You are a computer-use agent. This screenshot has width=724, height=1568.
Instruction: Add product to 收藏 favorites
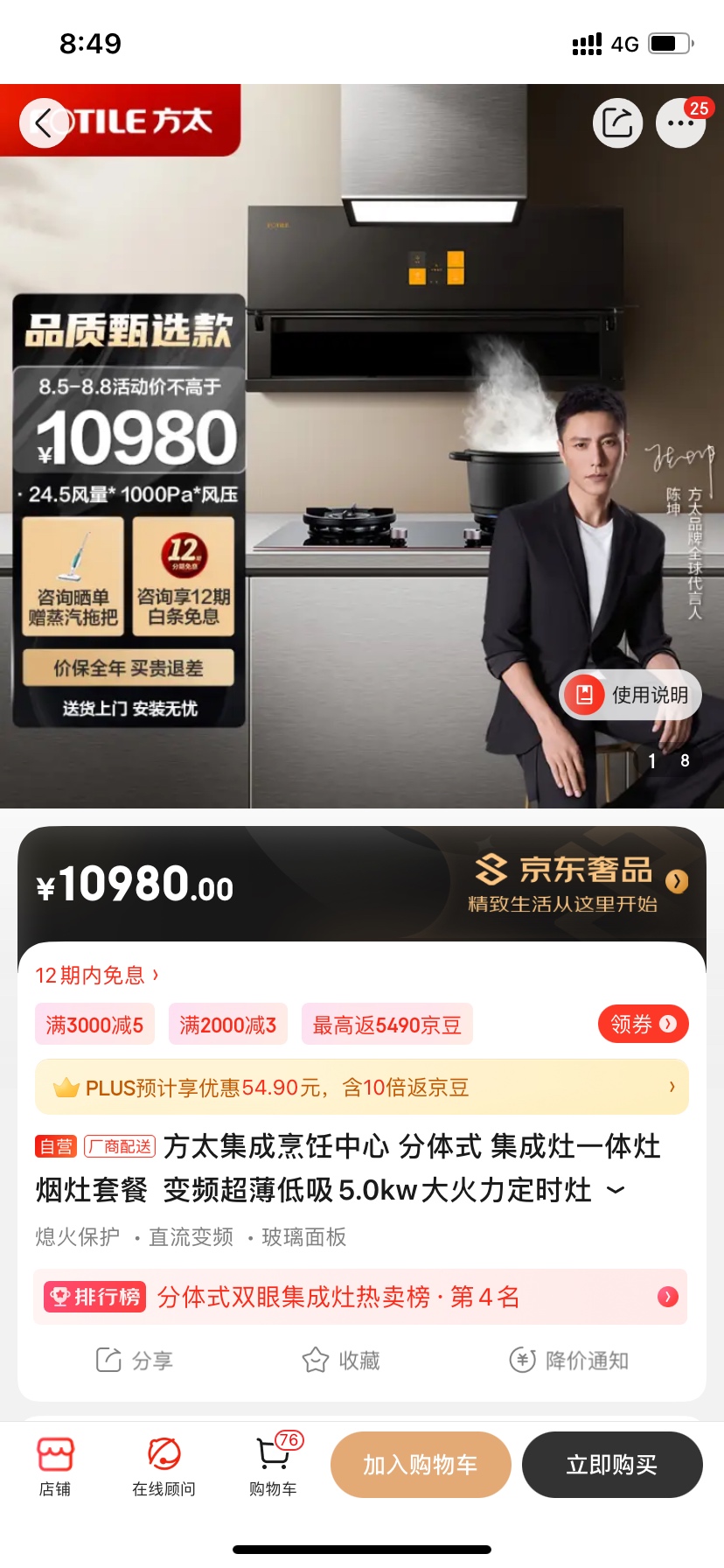[341, 1361]
